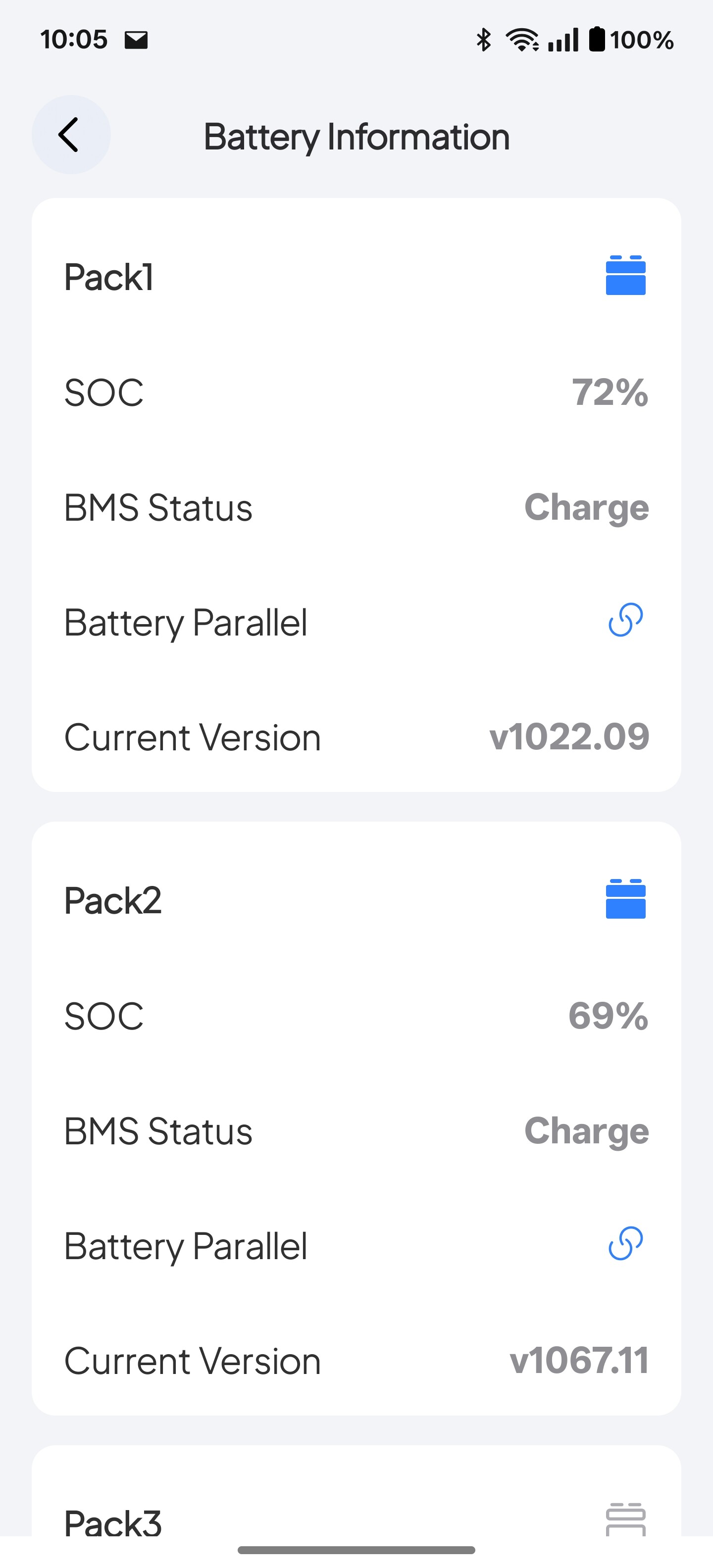The image size is (713, 1568).
Task: Tap the Pack2 battery icon
Action: coord(625,898)
